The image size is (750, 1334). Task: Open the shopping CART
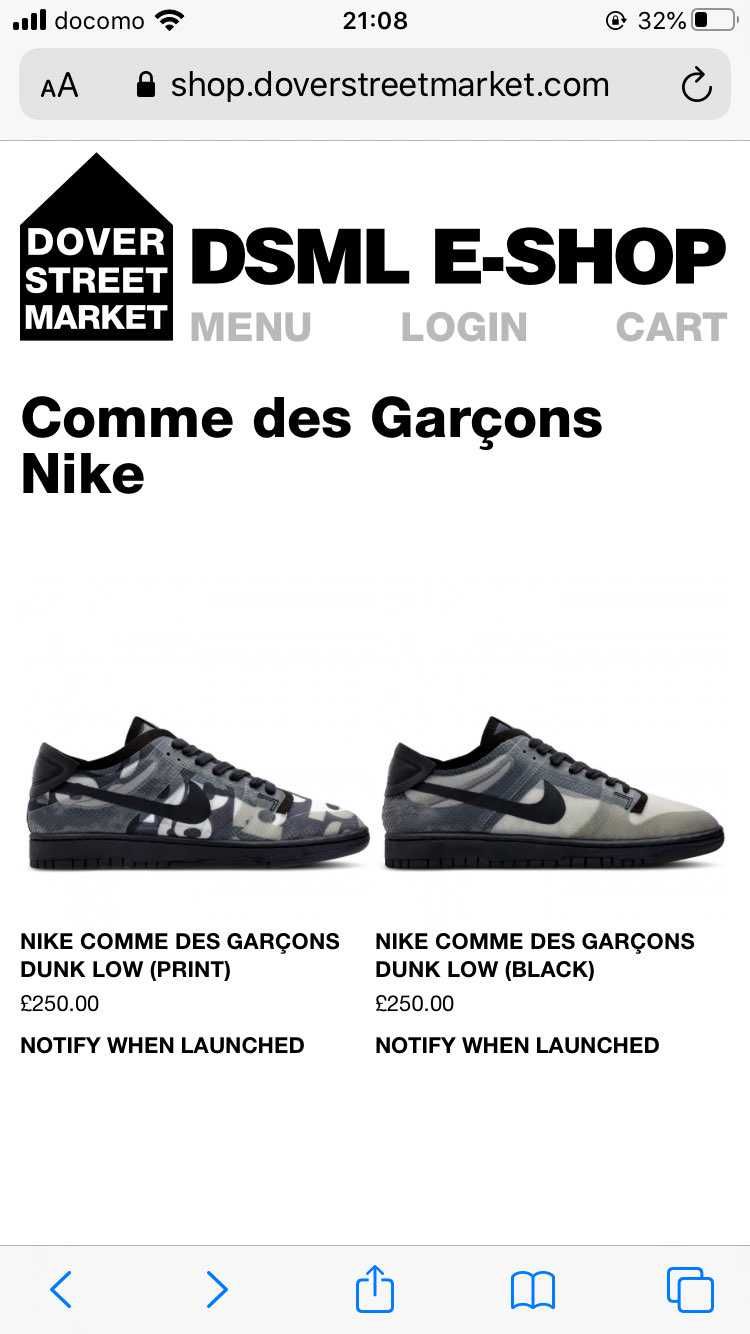click(x=671, y=327)
